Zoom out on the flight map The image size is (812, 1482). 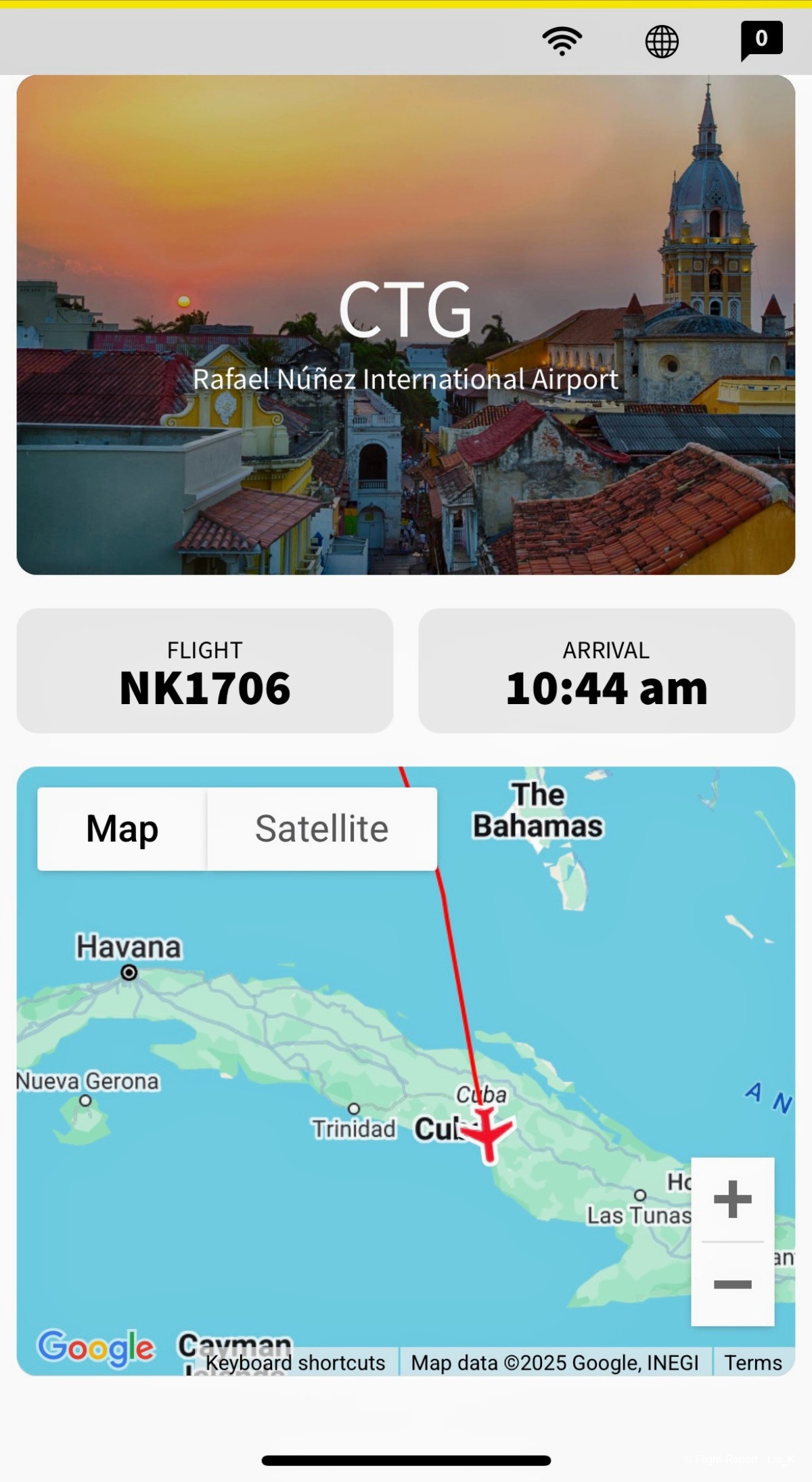(732, 1284)
